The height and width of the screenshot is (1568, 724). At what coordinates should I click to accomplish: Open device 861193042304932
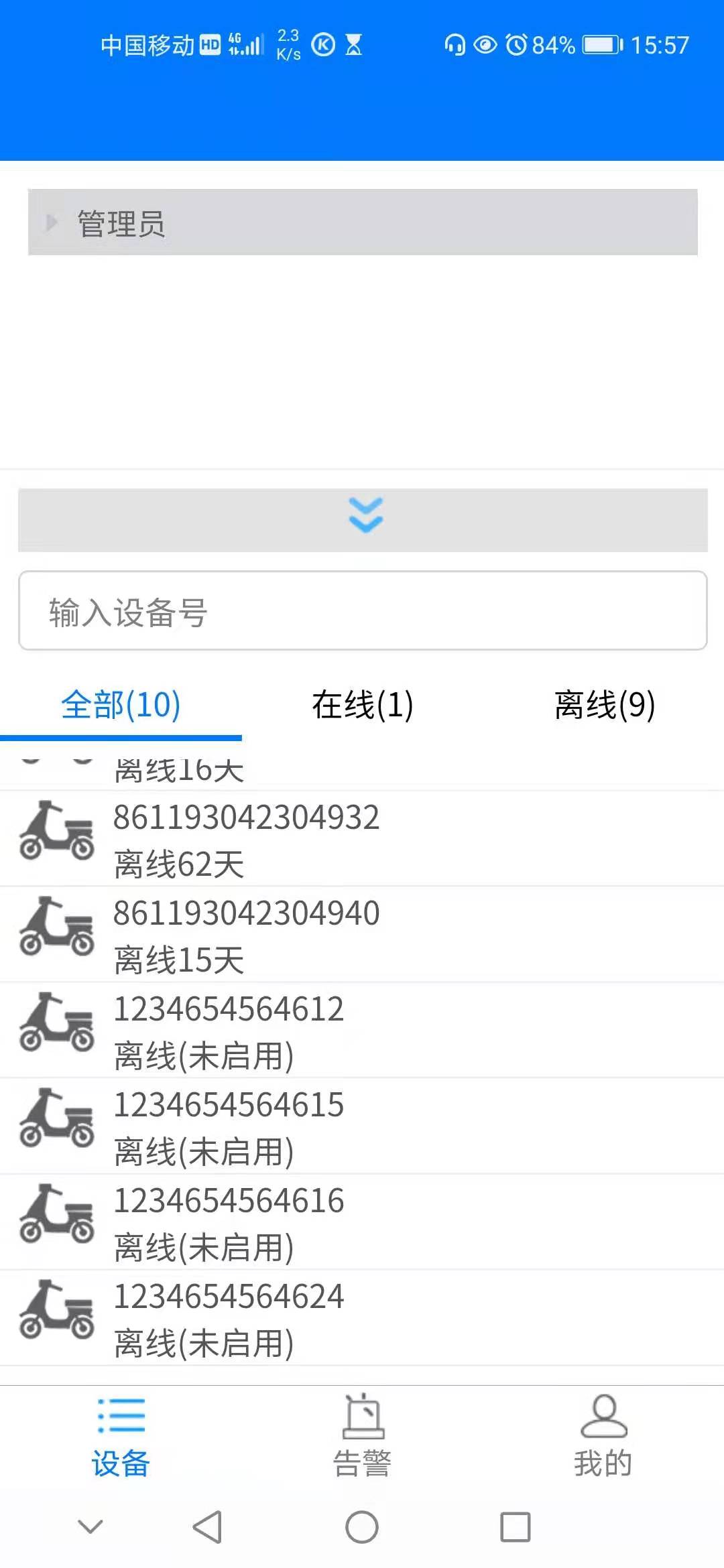[362, 839]
